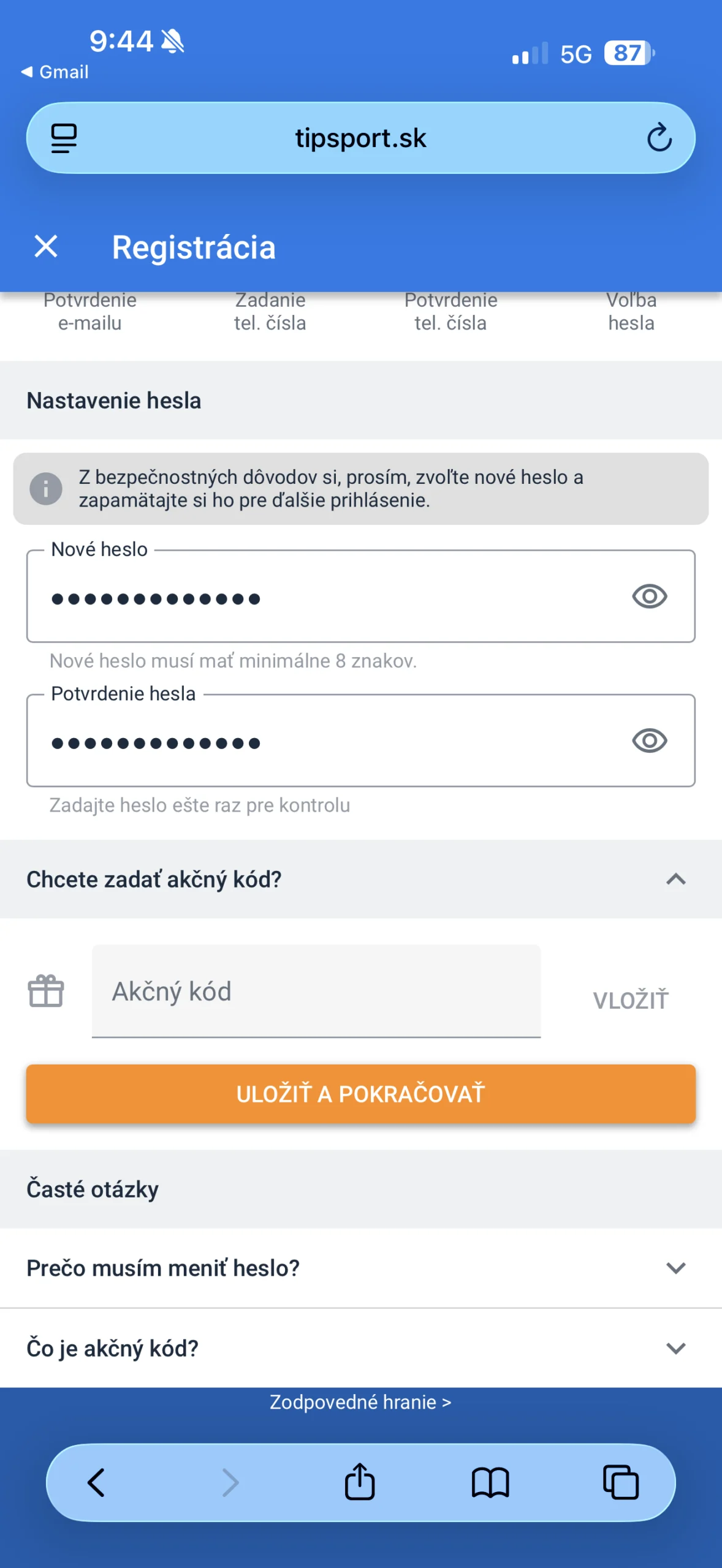Close the Registrácia screen
The height and width of the screenshot is (1568, 722).
pyautogui.click(x=46, y=247)
